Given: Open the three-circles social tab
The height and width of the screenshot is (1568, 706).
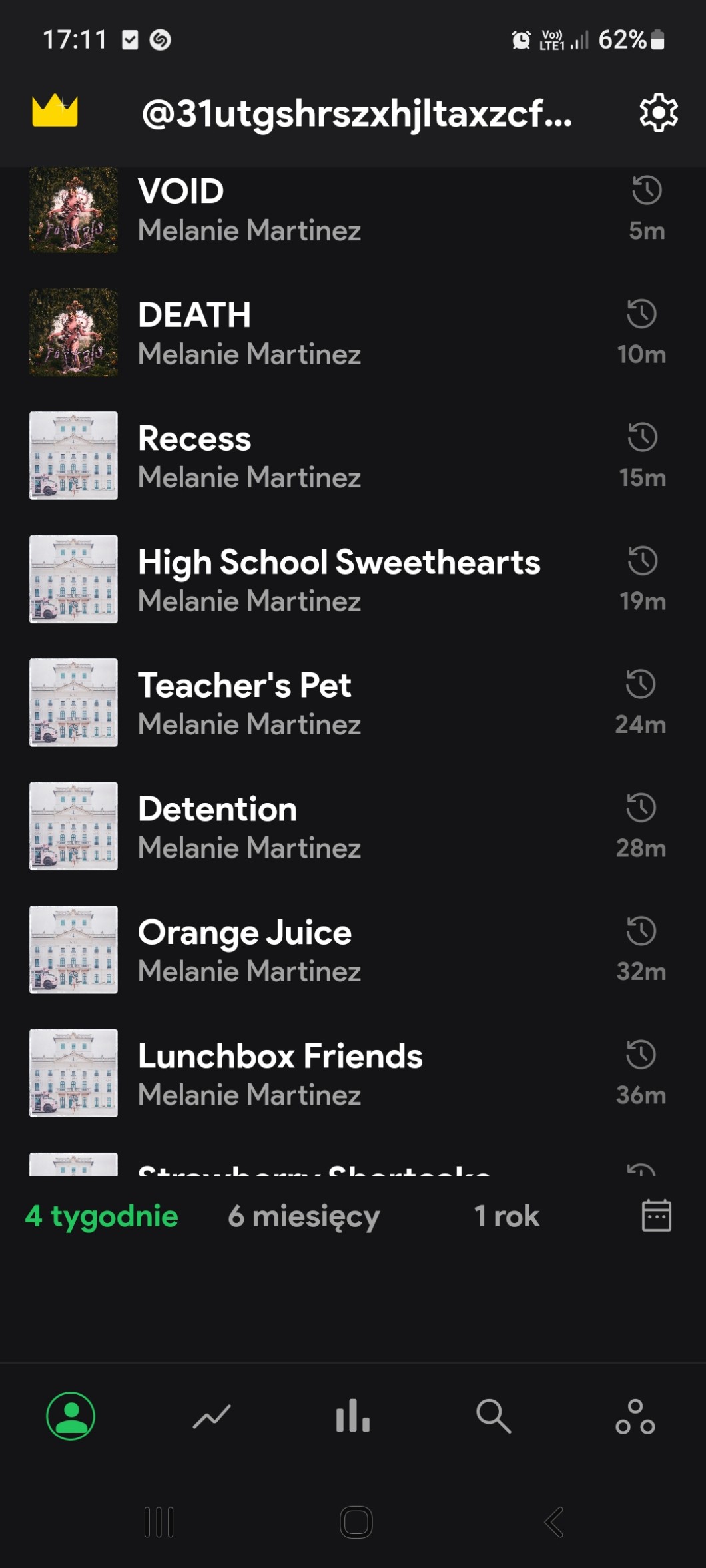Looking at the screenshot, I should [x=635, y=1416].
